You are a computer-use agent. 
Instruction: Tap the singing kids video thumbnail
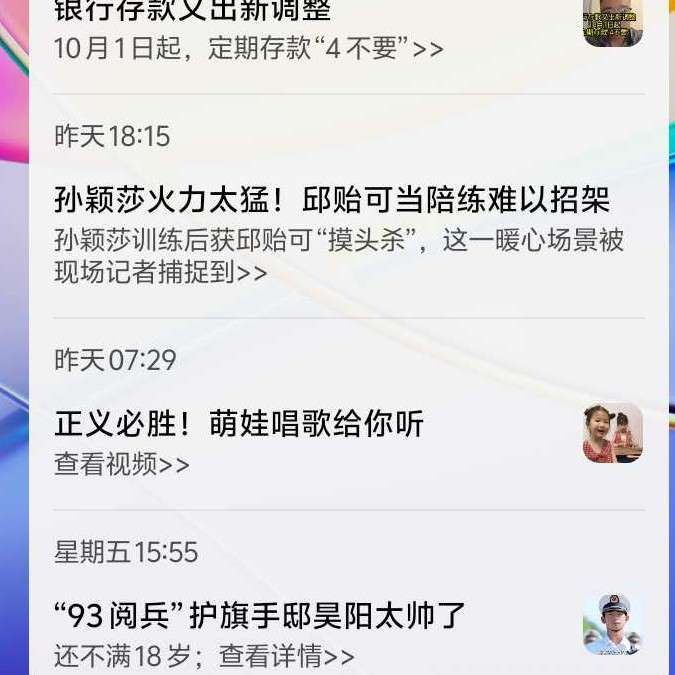click(x=612, y=433)
